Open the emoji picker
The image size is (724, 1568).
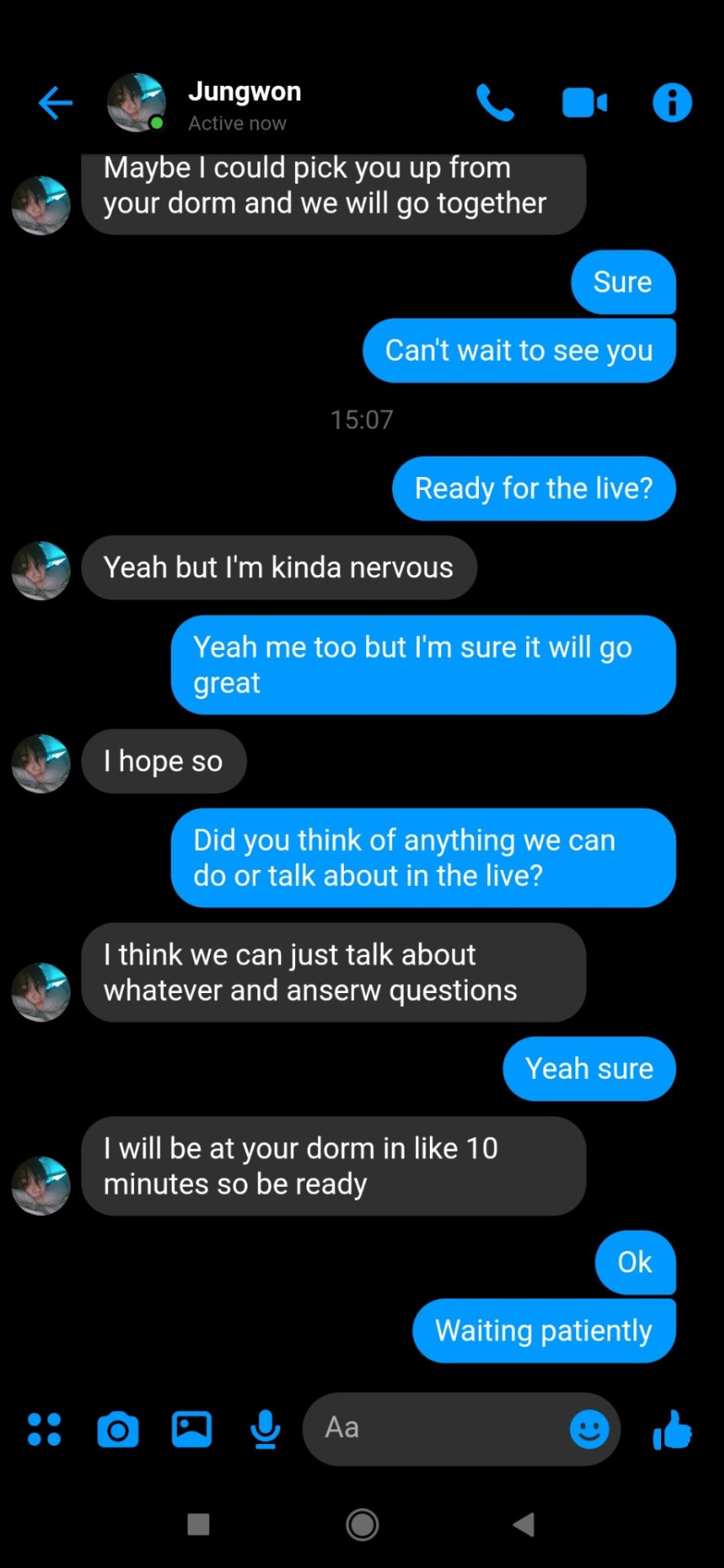[589, 1429]
